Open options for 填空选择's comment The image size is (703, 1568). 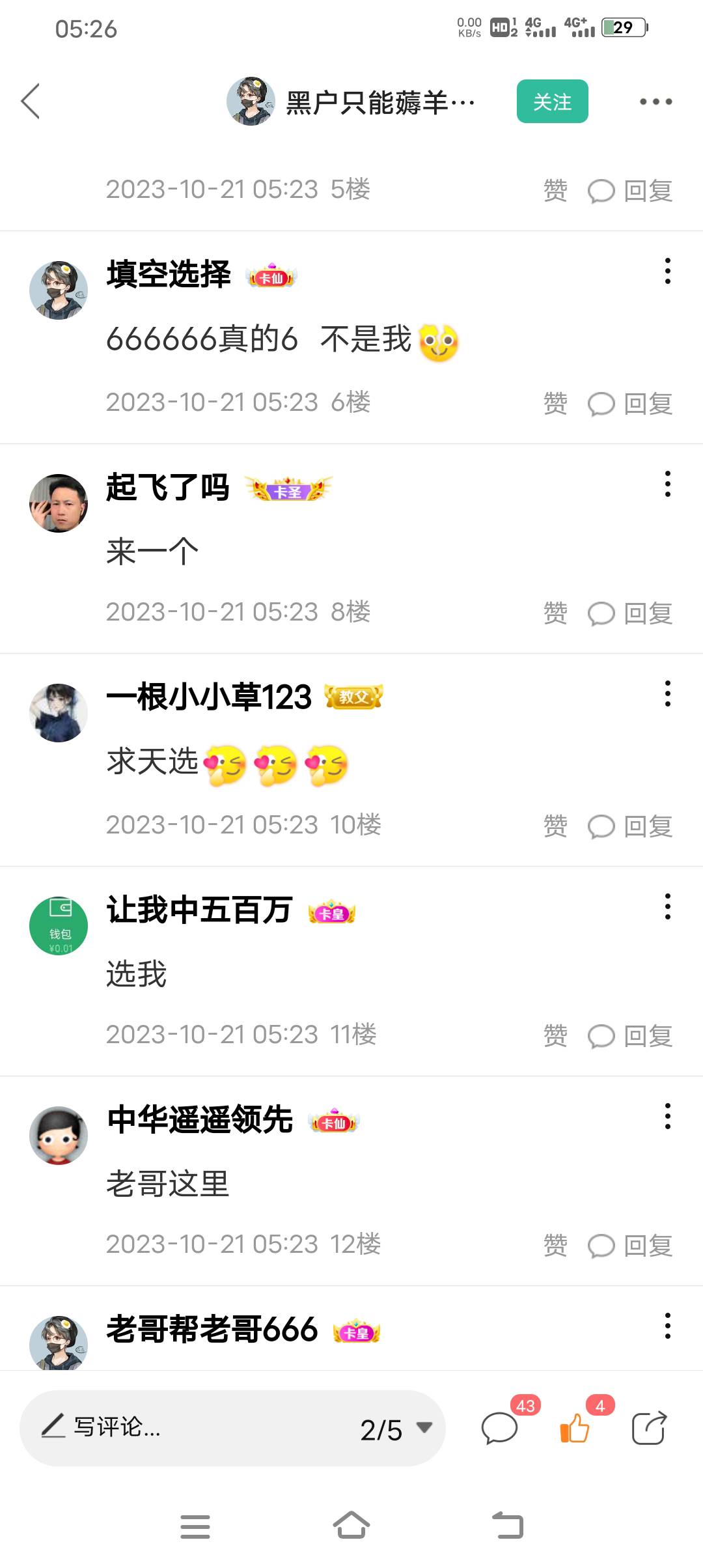pyautogui.click(x=667, y=271)
